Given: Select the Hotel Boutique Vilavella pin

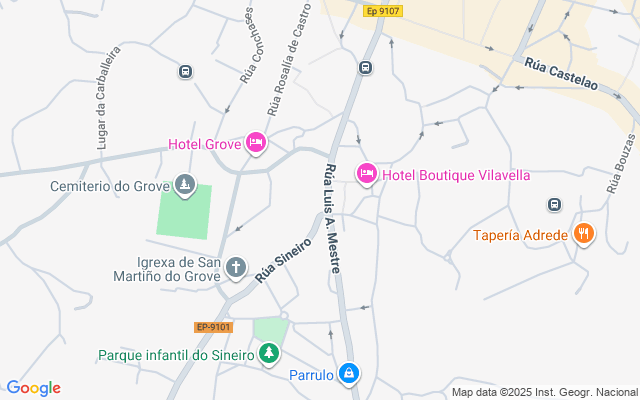Looking at the screenshot, I should click(366, 175).
